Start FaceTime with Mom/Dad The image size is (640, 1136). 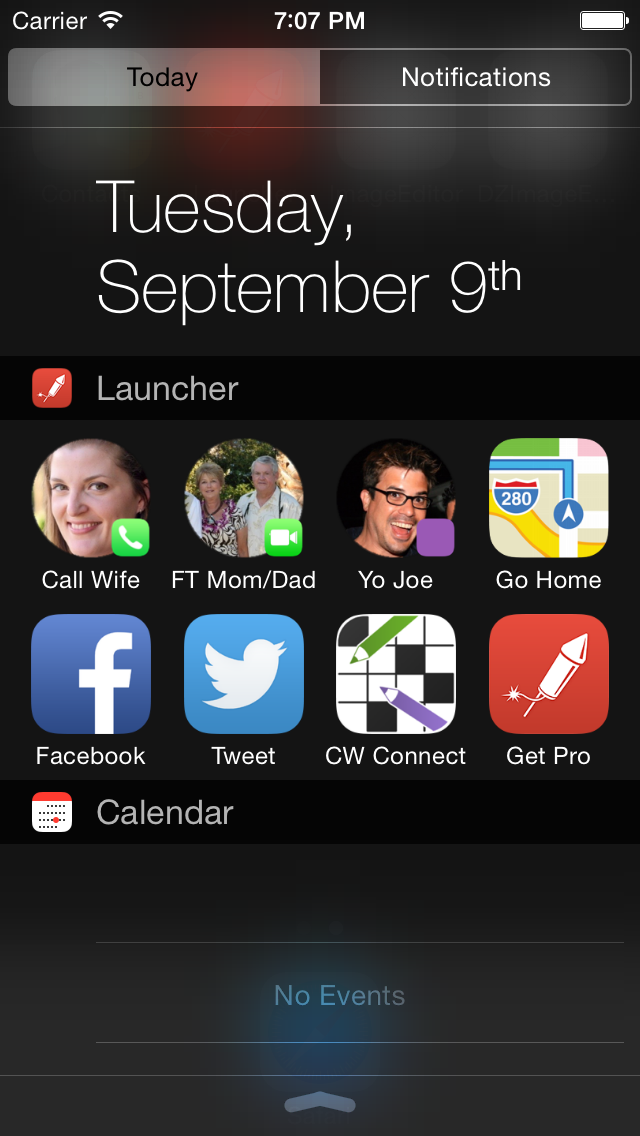[244, 498]
